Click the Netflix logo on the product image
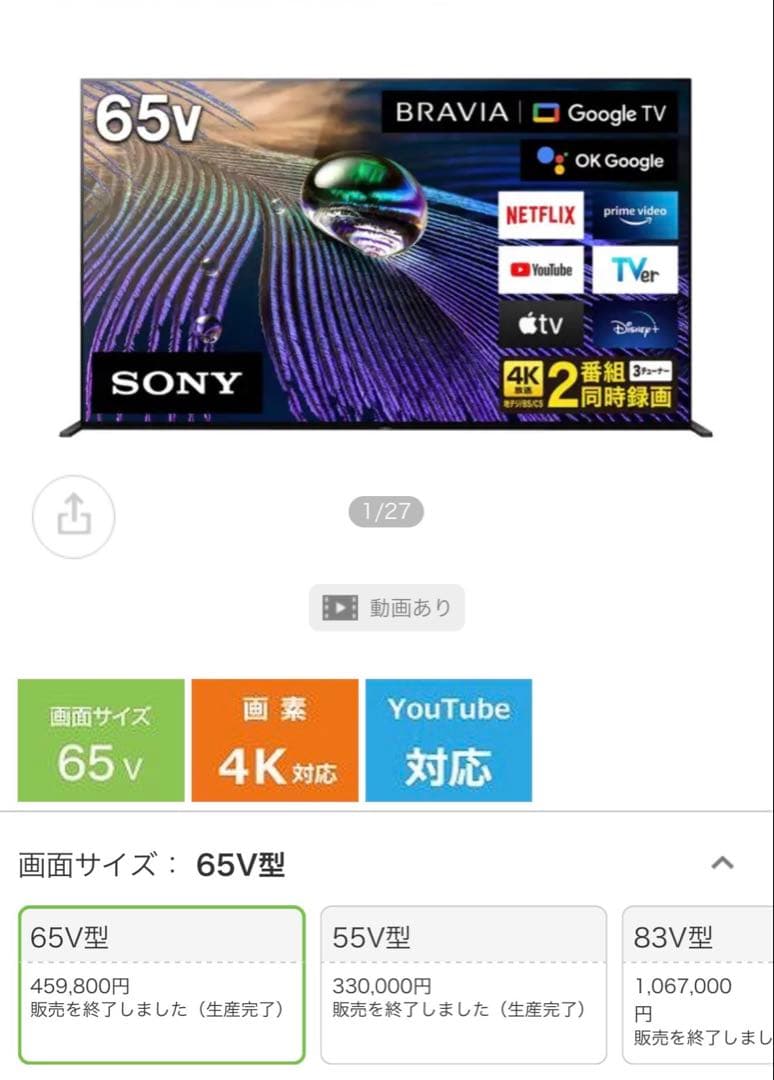The height and width of the screenshot is (1080, 774). click(540, 215)
